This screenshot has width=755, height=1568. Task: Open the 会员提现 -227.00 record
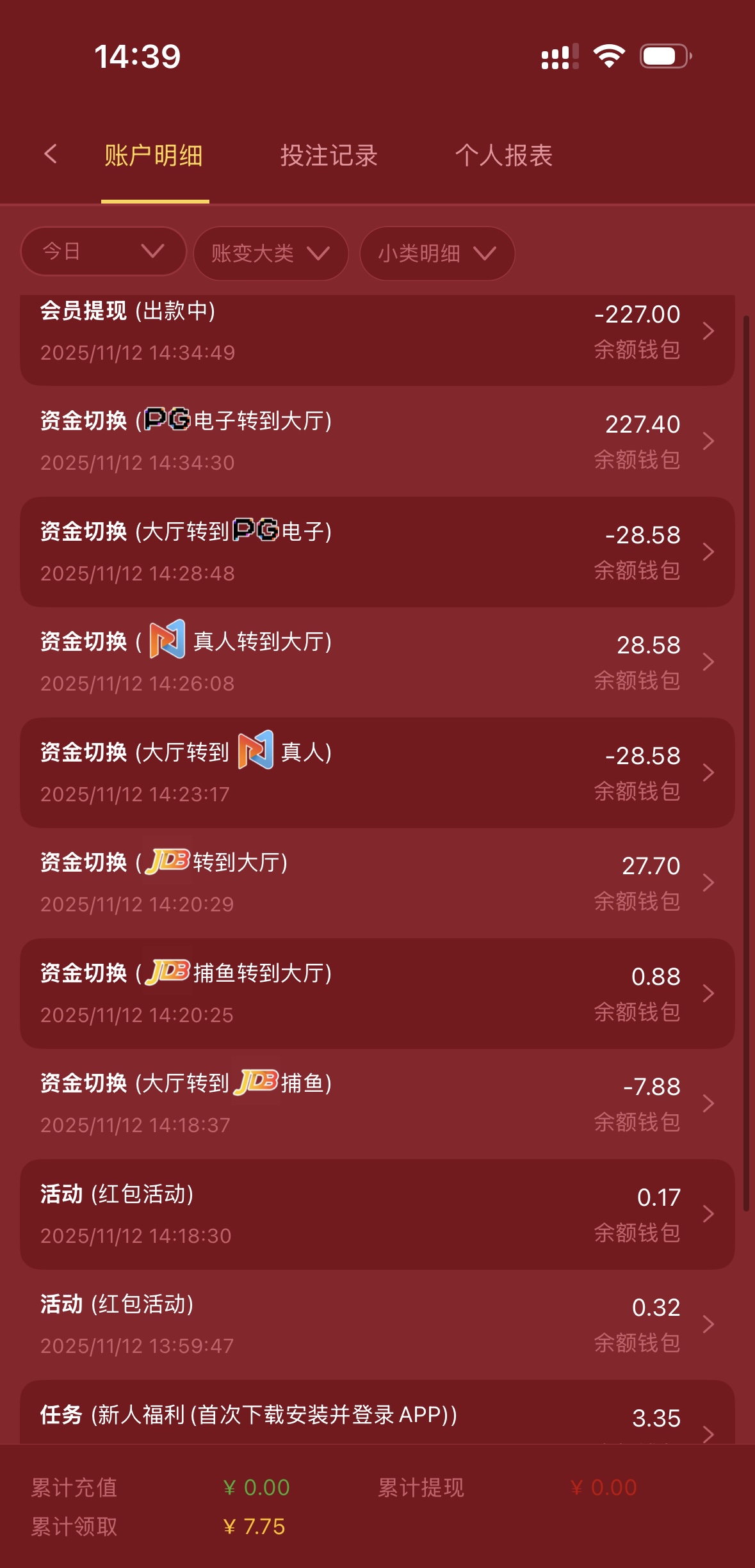click(x=377, y=332)
